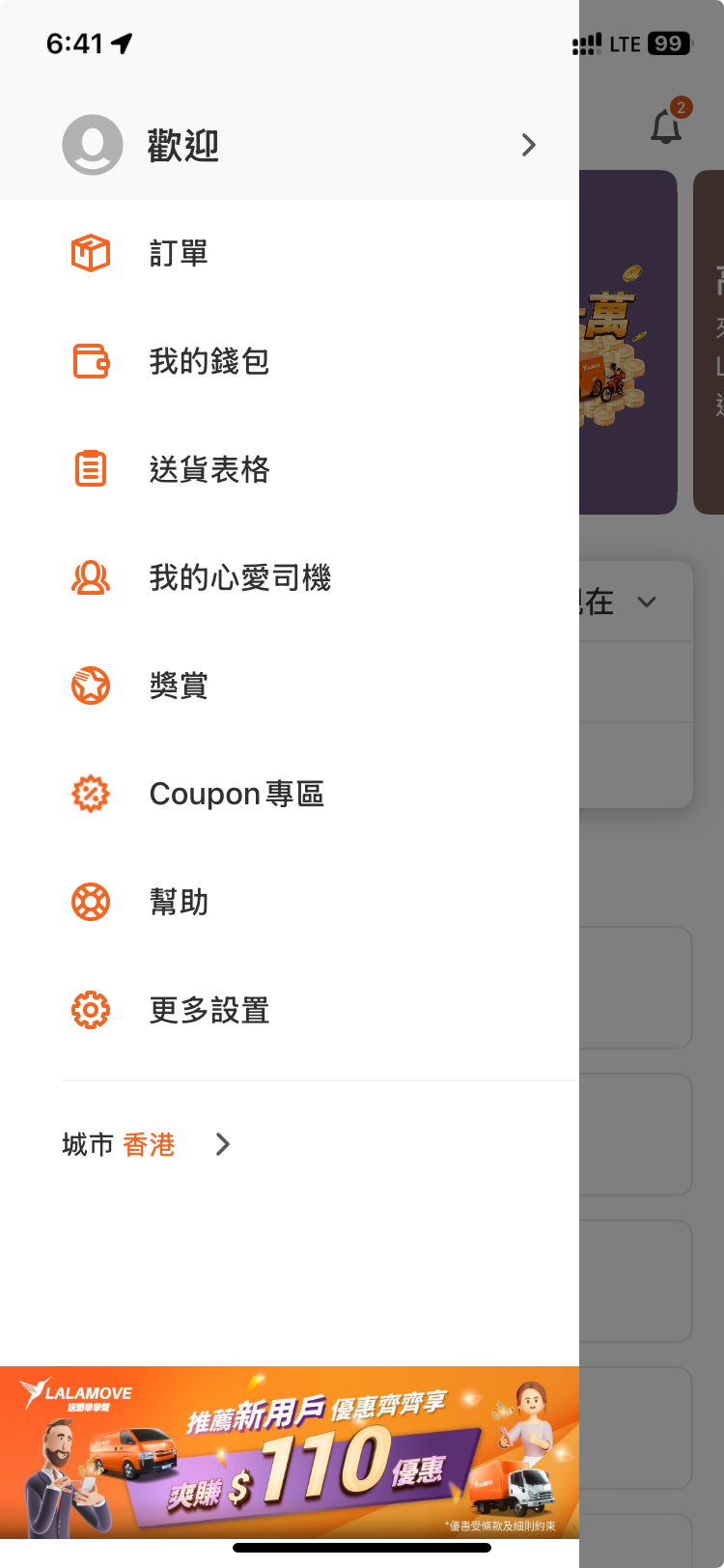Open 送貨表格 delivery form
Image resolution: width=724 pixels, height=1568 pixels.
tap(209, 470)
